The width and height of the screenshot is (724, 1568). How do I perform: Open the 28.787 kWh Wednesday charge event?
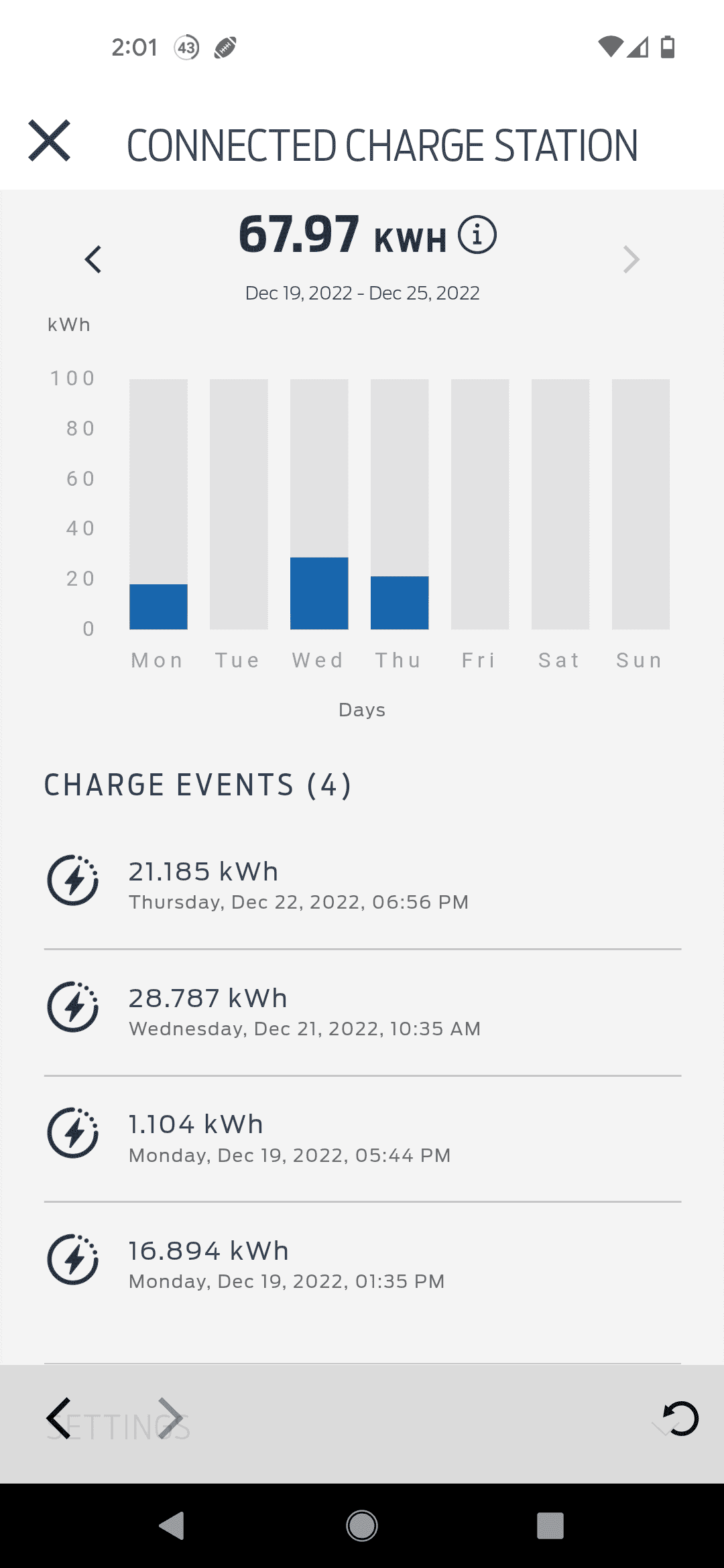coord(362,1011)
